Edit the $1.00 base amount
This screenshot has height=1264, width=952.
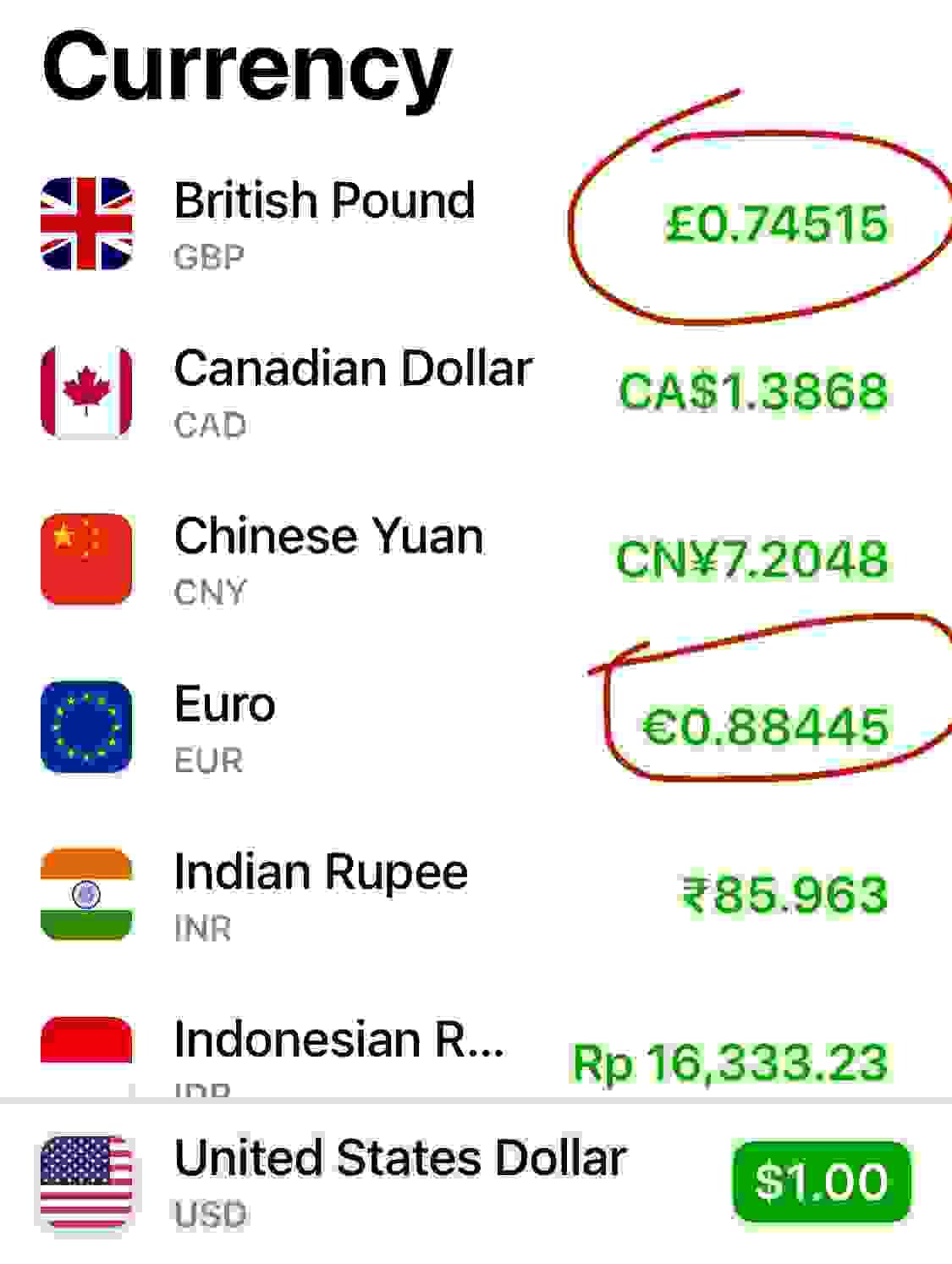coord(821,1181)
